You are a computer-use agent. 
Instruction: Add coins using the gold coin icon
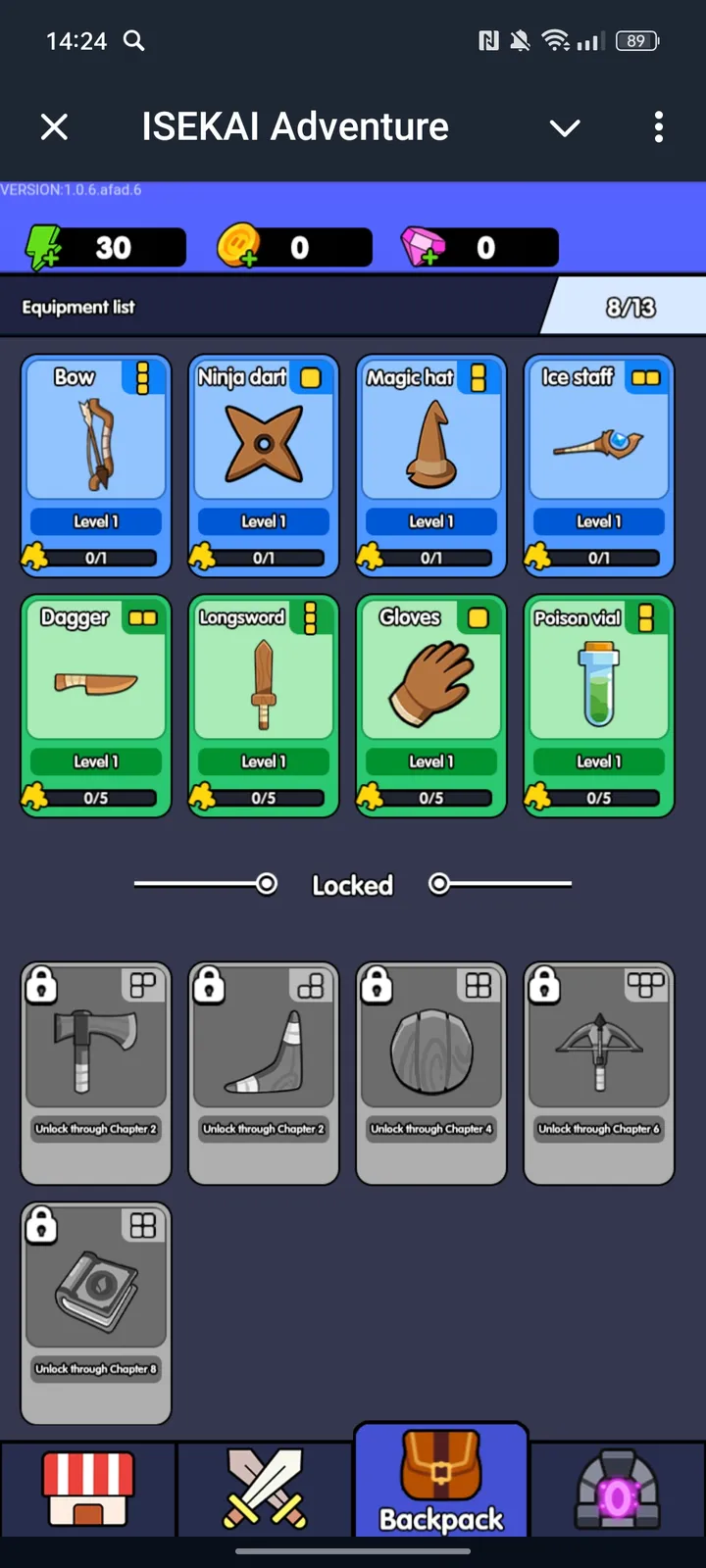(x=239, y=246)
